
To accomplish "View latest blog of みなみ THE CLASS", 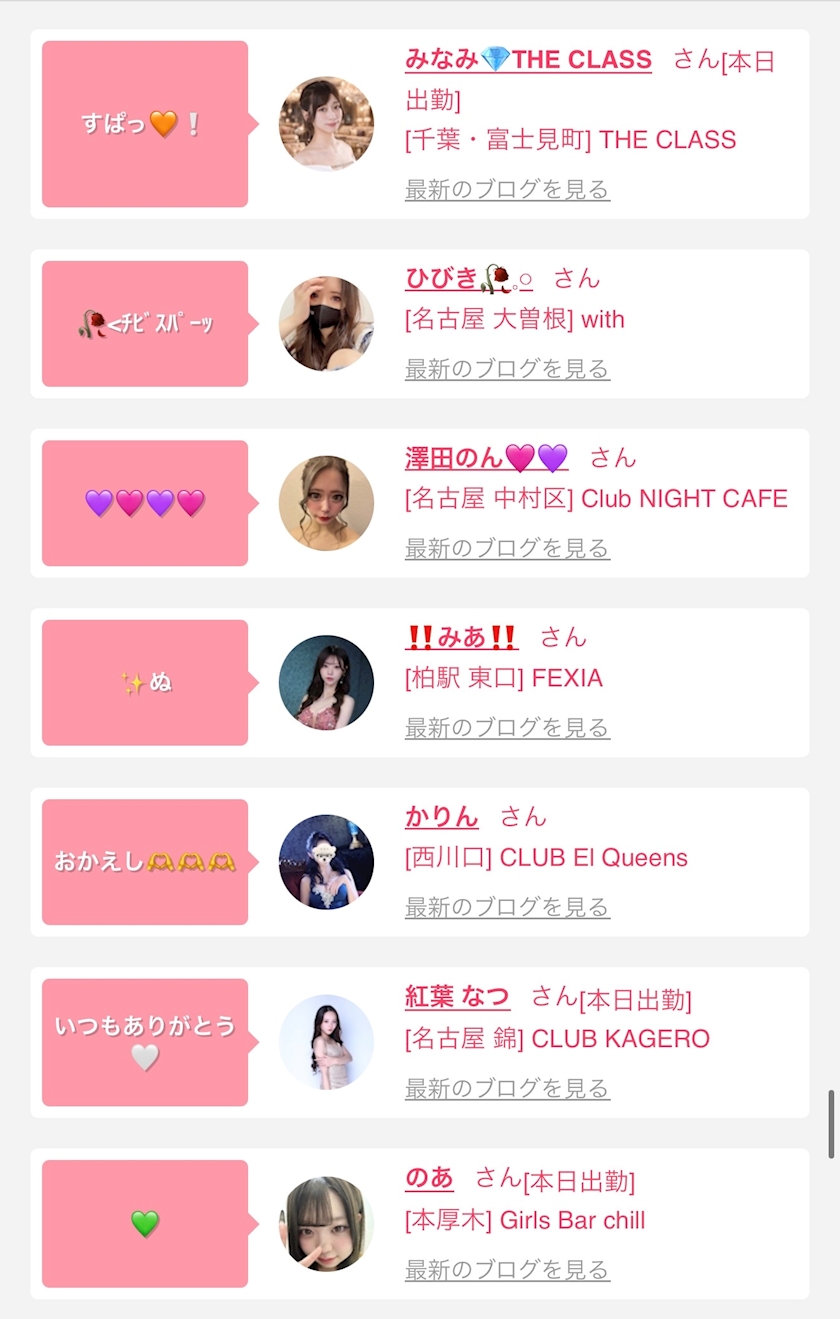I will click(x=507, y=189).
